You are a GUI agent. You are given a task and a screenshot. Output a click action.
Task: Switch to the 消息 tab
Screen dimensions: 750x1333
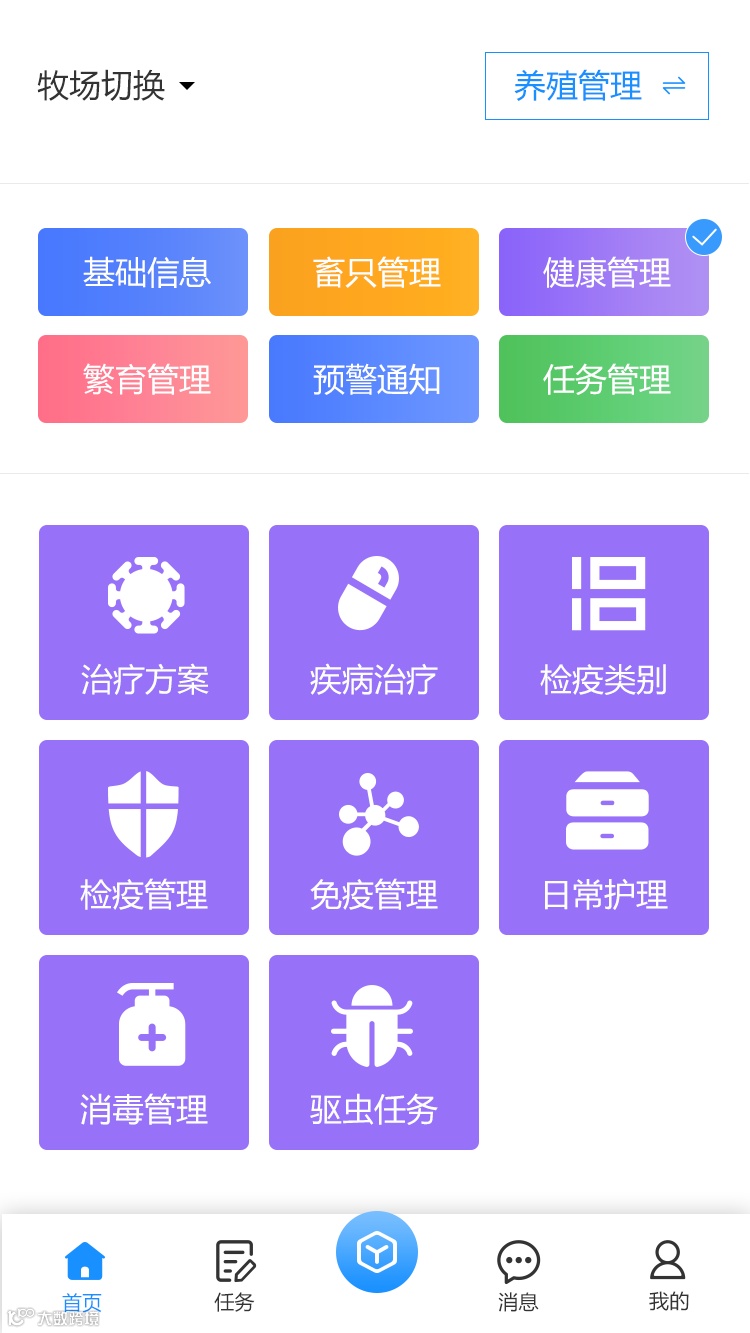pyautogui.click(x=518, y=1274)
